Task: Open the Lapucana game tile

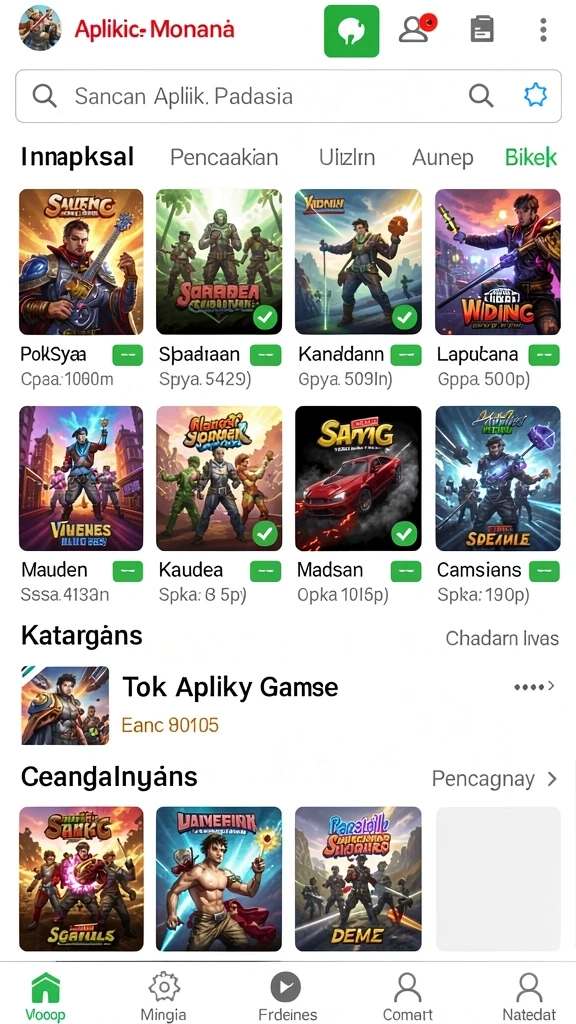Action: 498,261
